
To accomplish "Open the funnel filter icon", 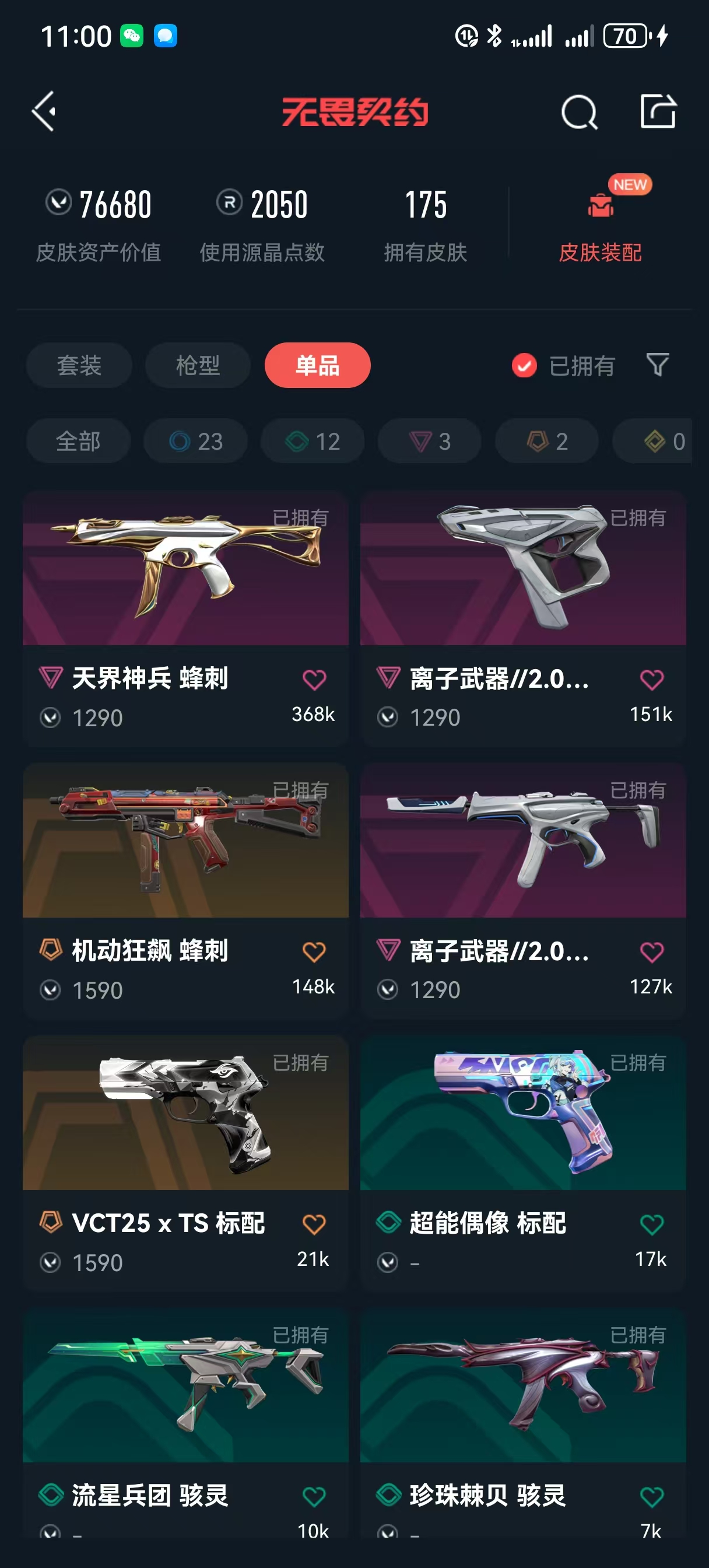I will pos(657,365).
